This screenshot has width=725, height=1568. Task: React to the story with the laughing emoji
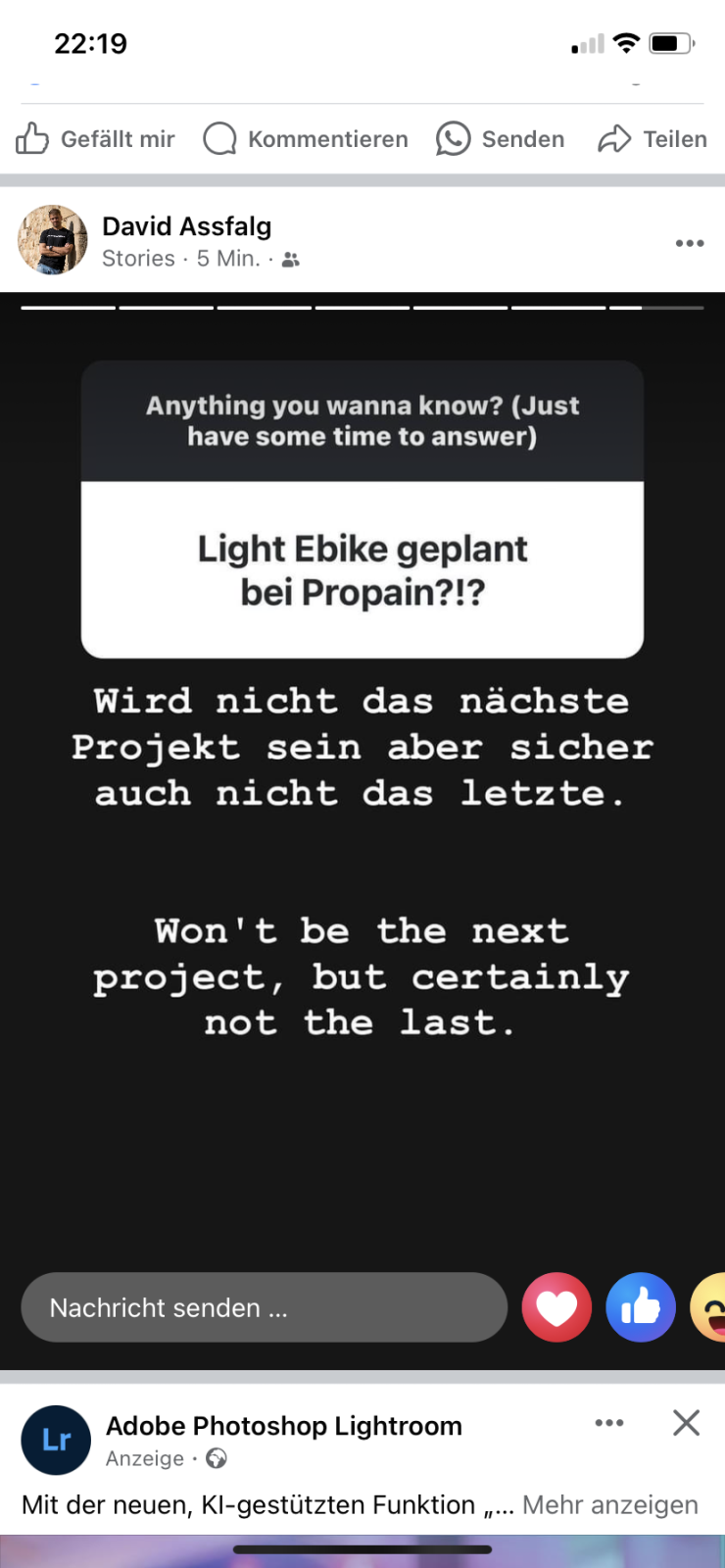coord(710,1307)
